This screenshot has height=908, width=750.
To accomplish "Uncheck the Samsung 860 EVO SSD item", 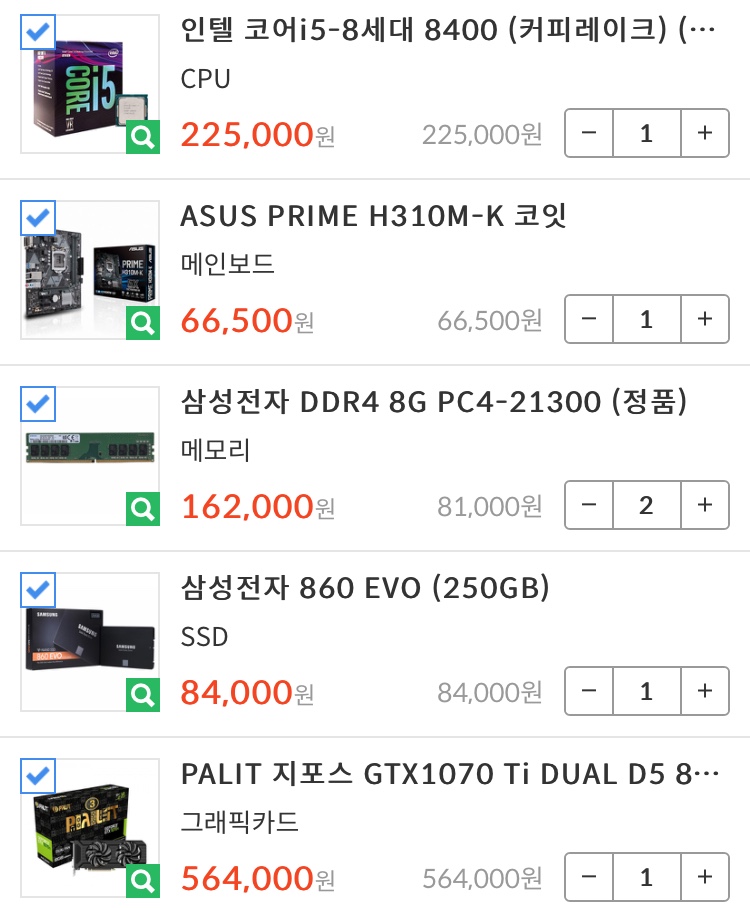I will pyautogui.click(x=38, y=590).
